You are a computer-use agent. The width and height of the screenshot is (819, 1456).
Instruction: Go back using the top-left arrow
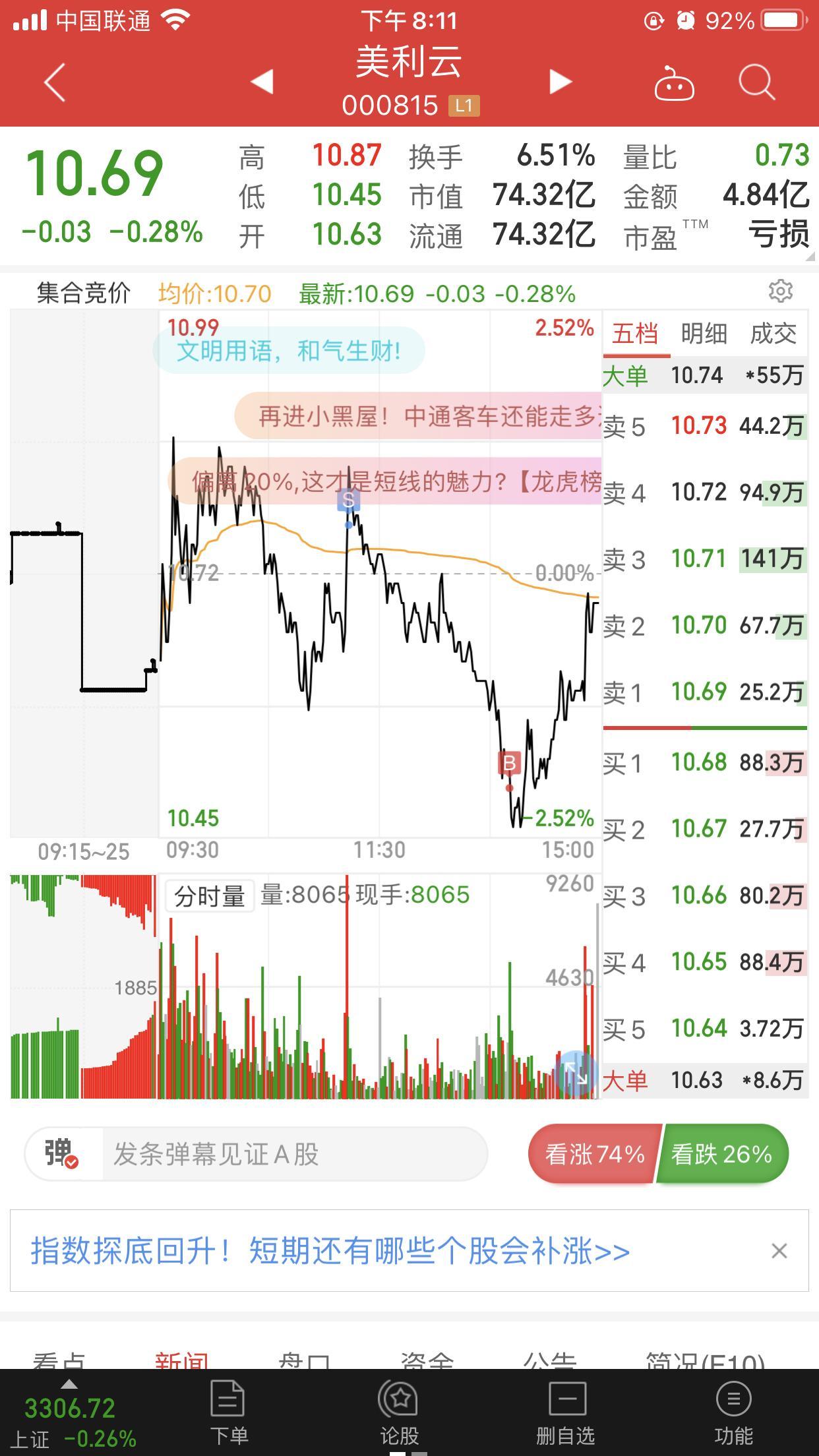coord(55,82)
